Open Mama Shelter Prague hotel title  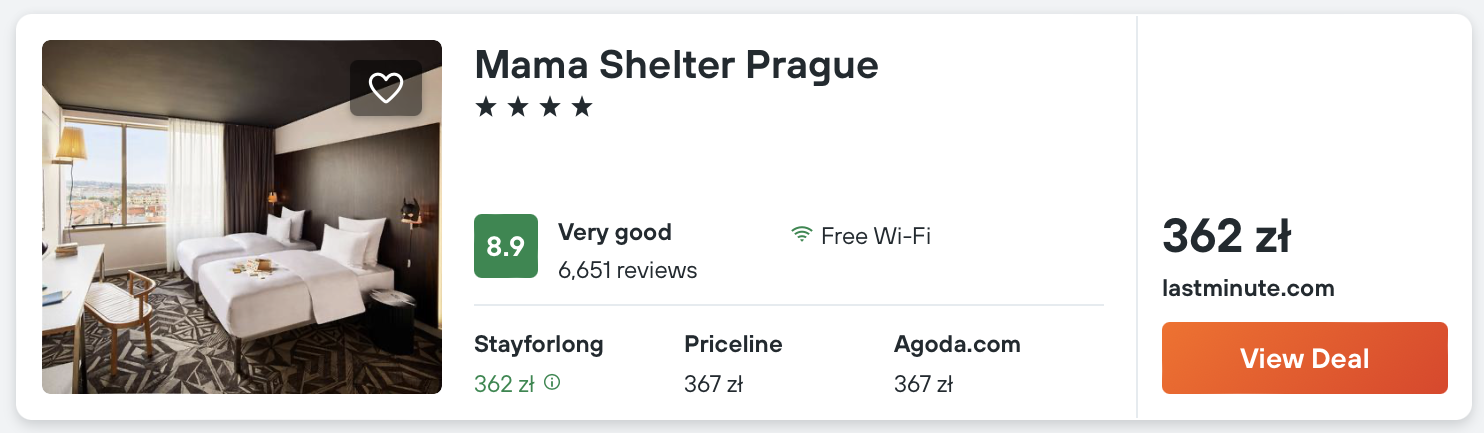676,65
